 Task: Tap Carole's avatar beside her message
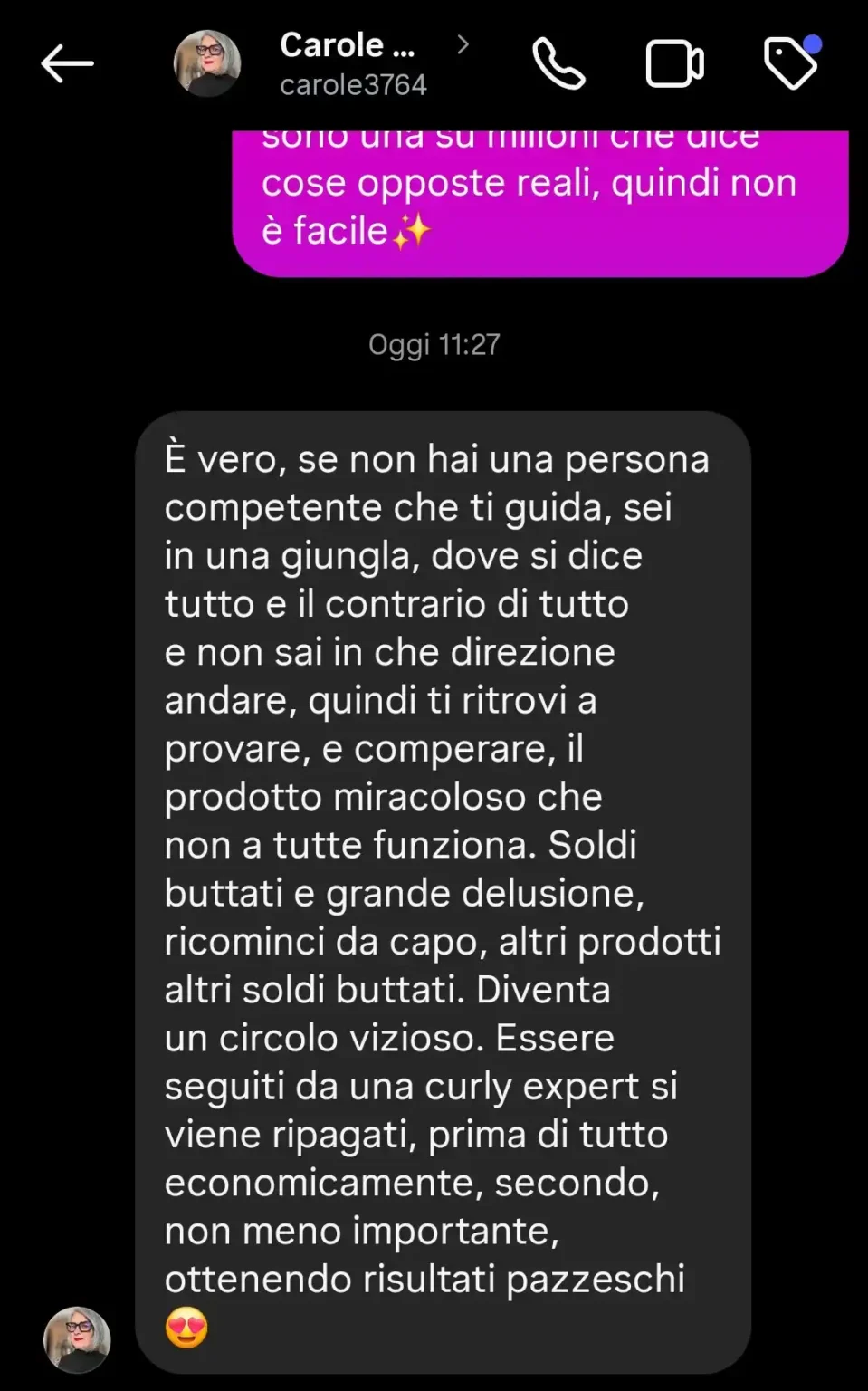78,1339
